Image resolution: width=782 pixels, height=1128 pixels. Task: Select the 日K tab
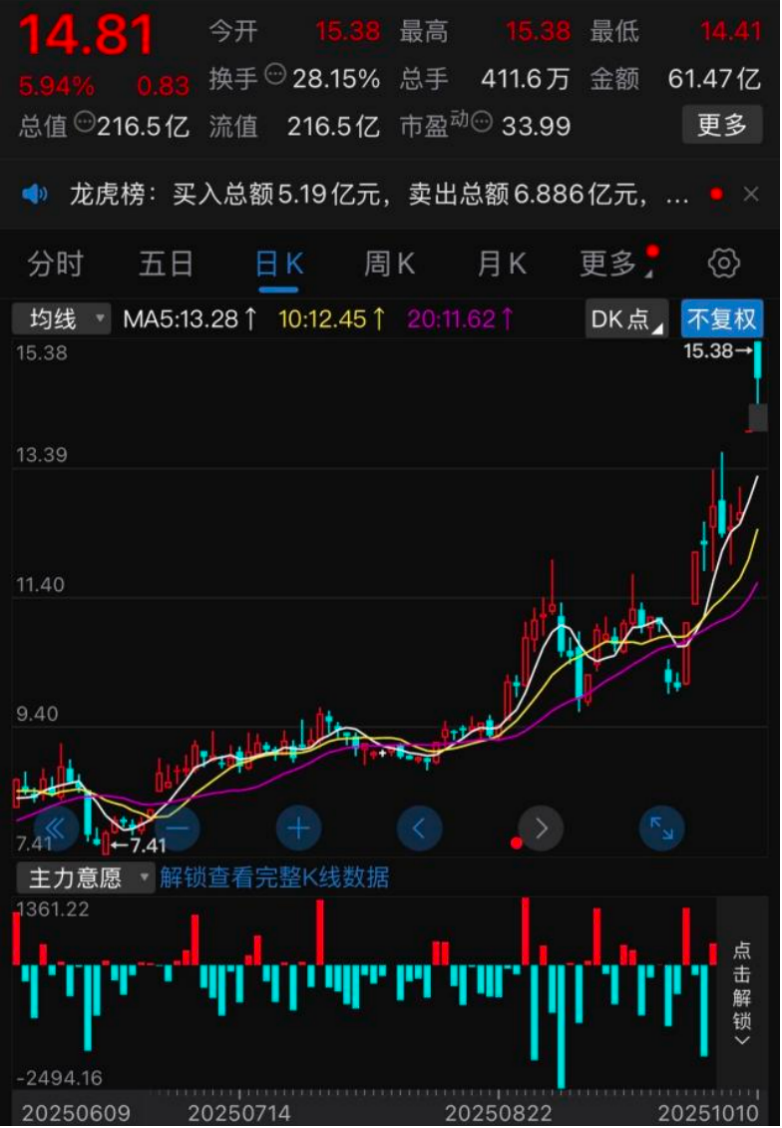click(x=279, y=264)
